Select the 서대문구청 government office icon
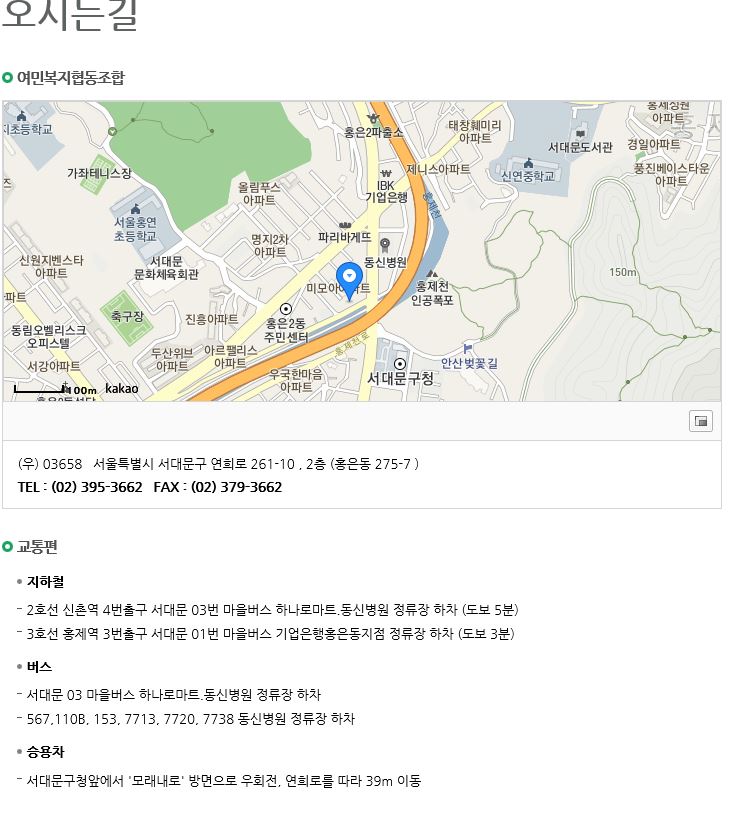This screenshot has height=815, width=733. pyautogui.click(x=400, y=364)
